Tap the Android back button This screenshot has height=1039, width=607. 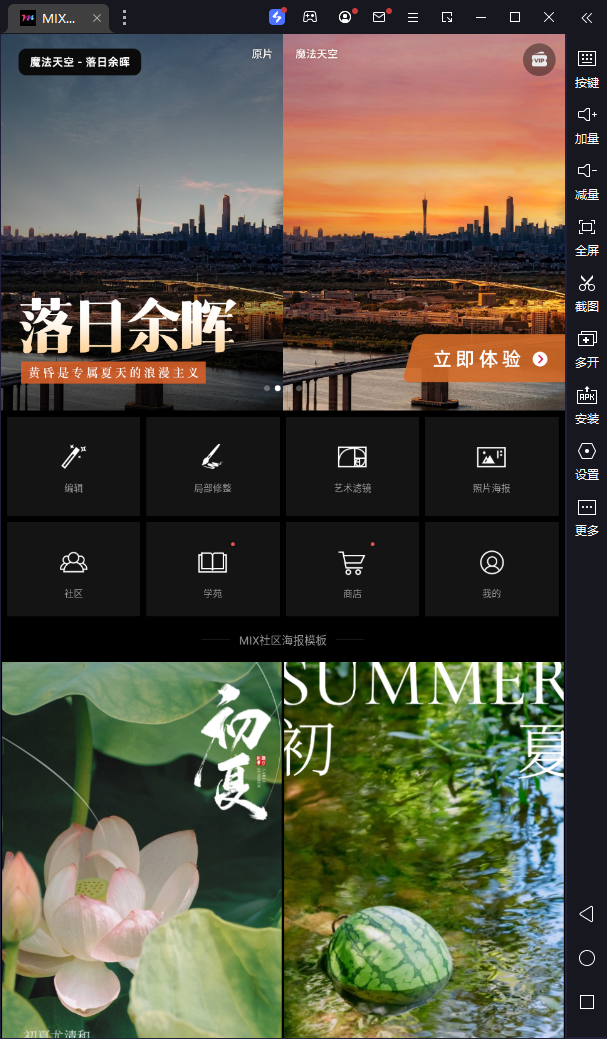tap(587, 913)
